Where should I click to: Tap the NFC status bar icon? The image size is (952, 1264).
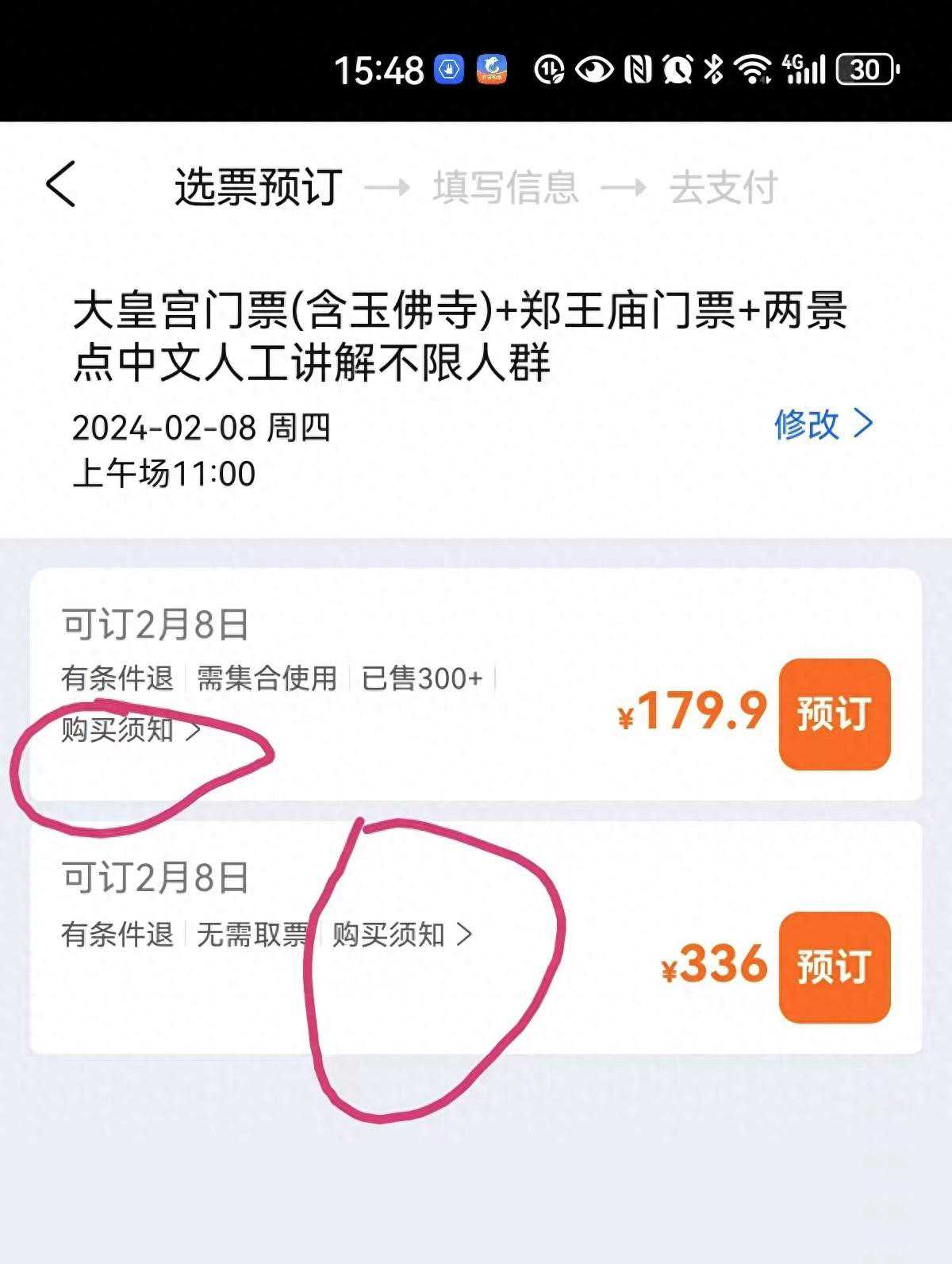coord(637,70)
